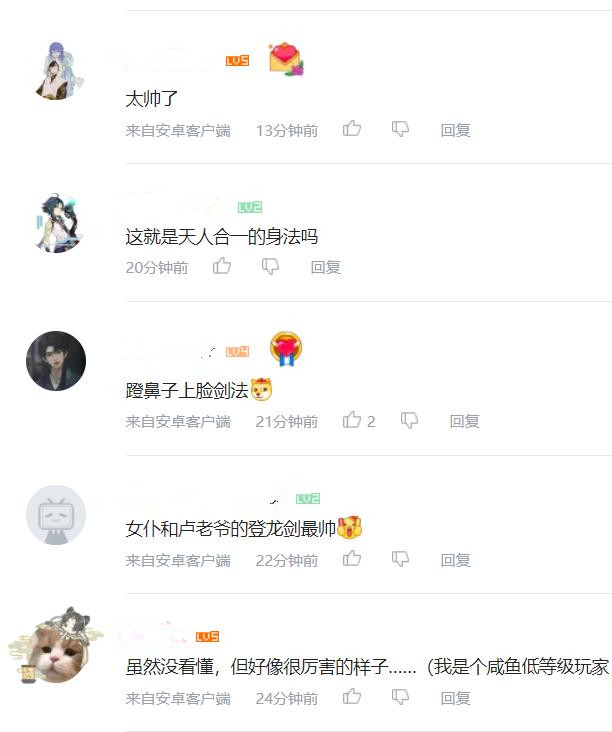Image resolution: width=612 pixels, height=732 pixels.
Task: Dislike the "女仆和卢老爷的登龙剑最帅" comment
Action: [400, 560]
